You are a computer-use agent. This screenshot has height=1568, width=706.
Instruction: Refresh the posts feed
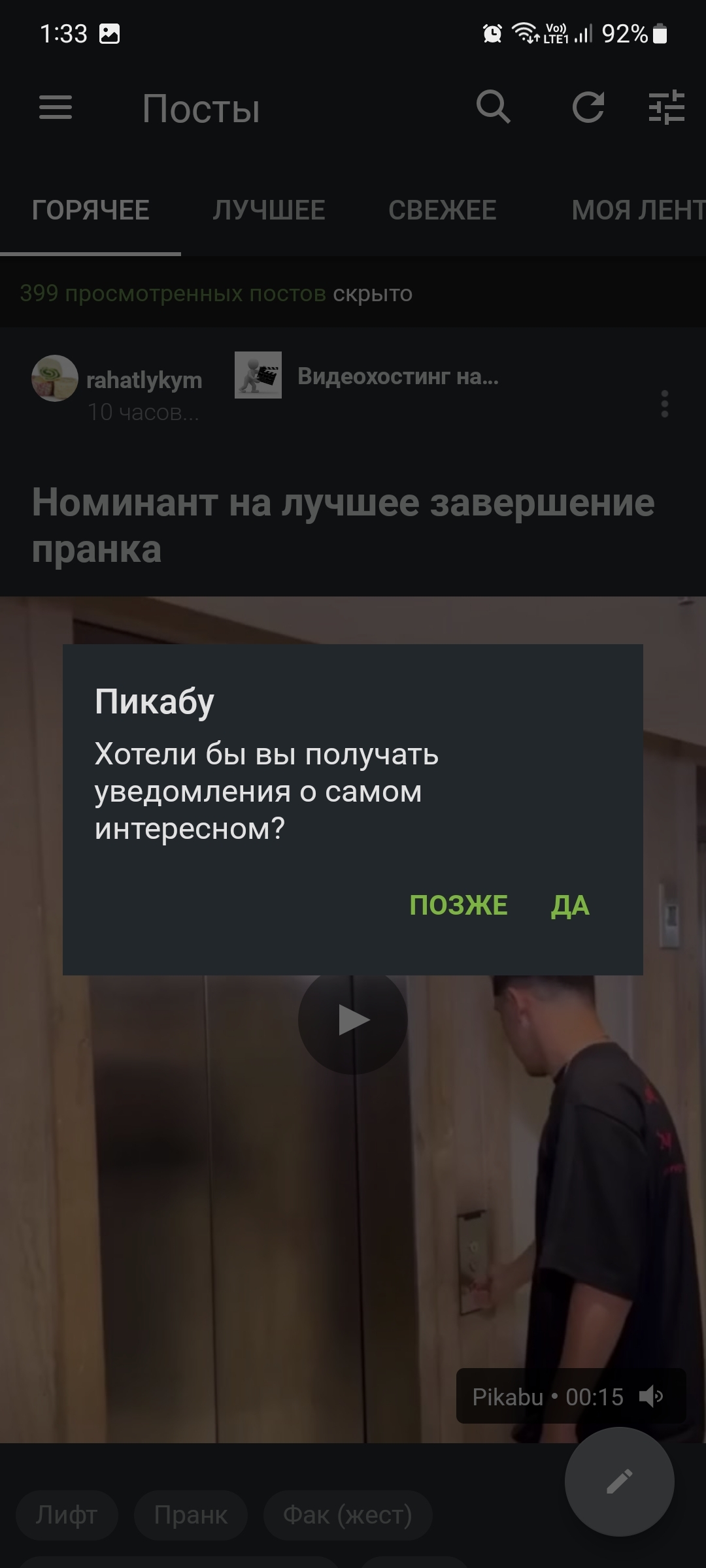tap(588, 108)
